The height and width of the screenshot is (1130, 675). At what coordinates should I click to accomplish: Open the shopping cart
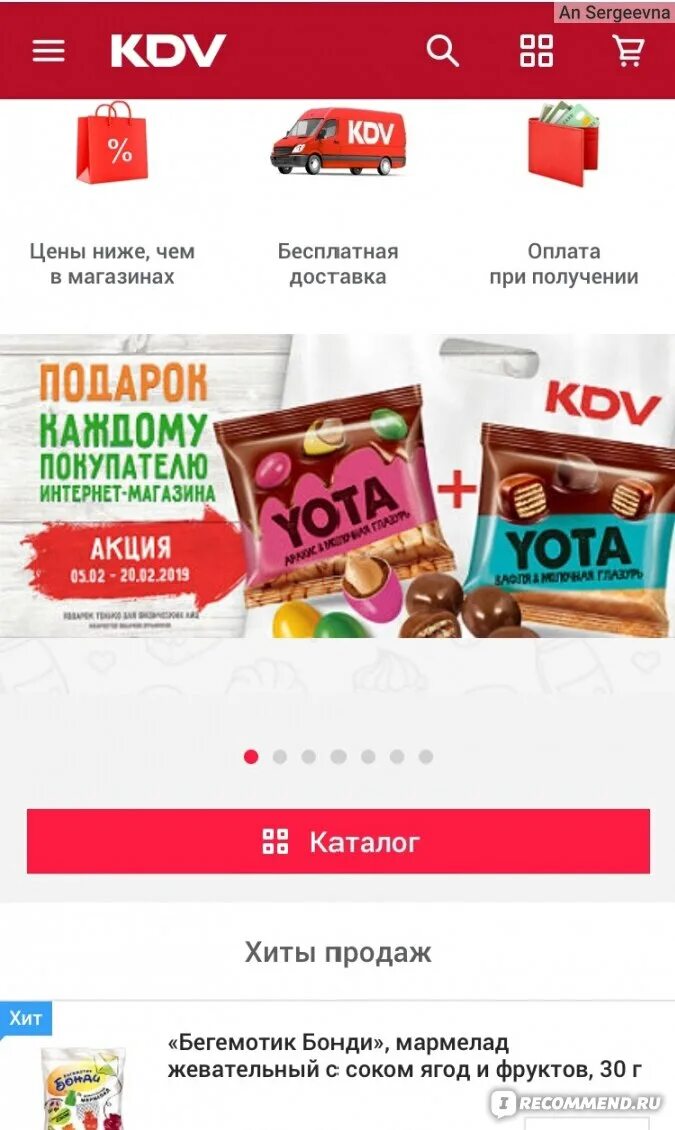pyautogui.click(x=628, y=51)
